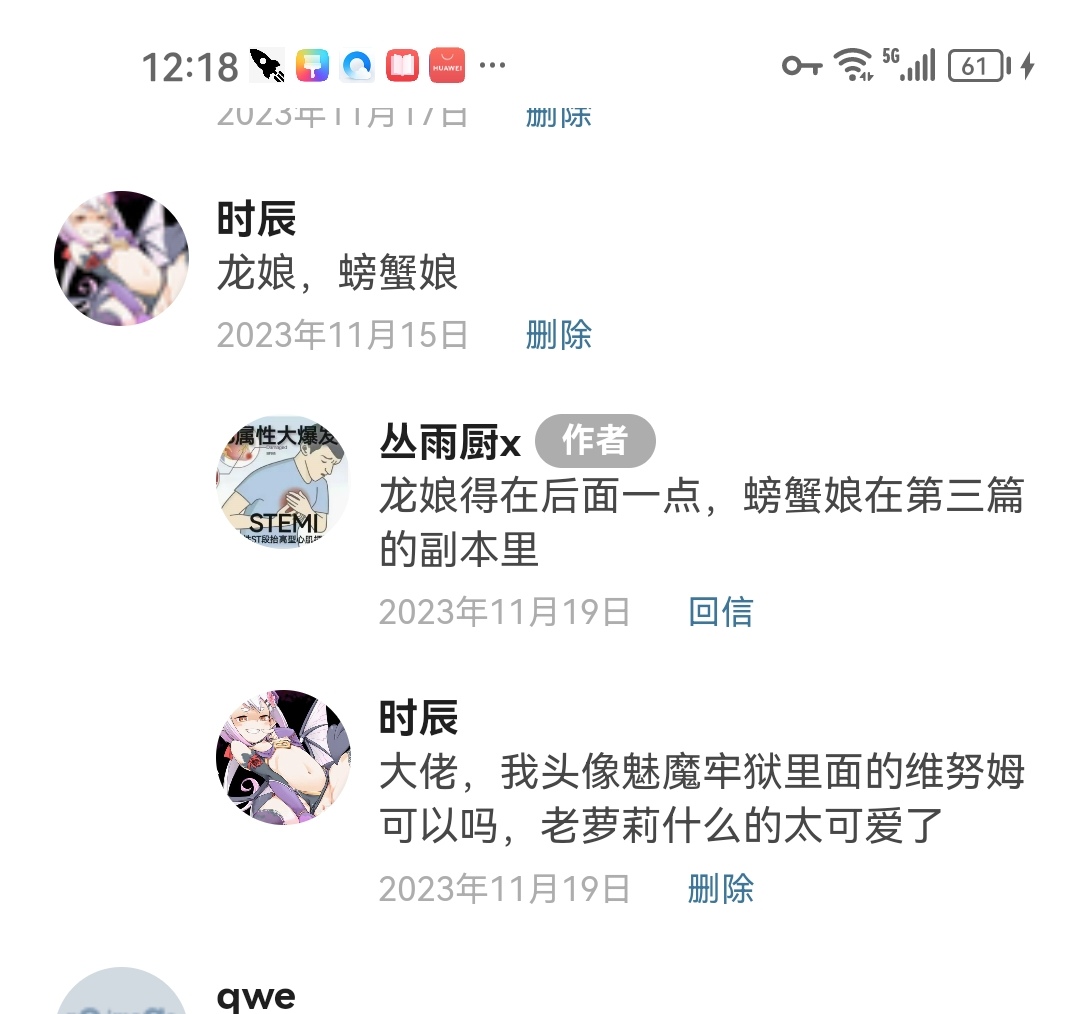This screenshot has width=1080, height=1014.
Task: Open 时辰's avatar on the 维努姆 reply
Action: tap(283, 756)
